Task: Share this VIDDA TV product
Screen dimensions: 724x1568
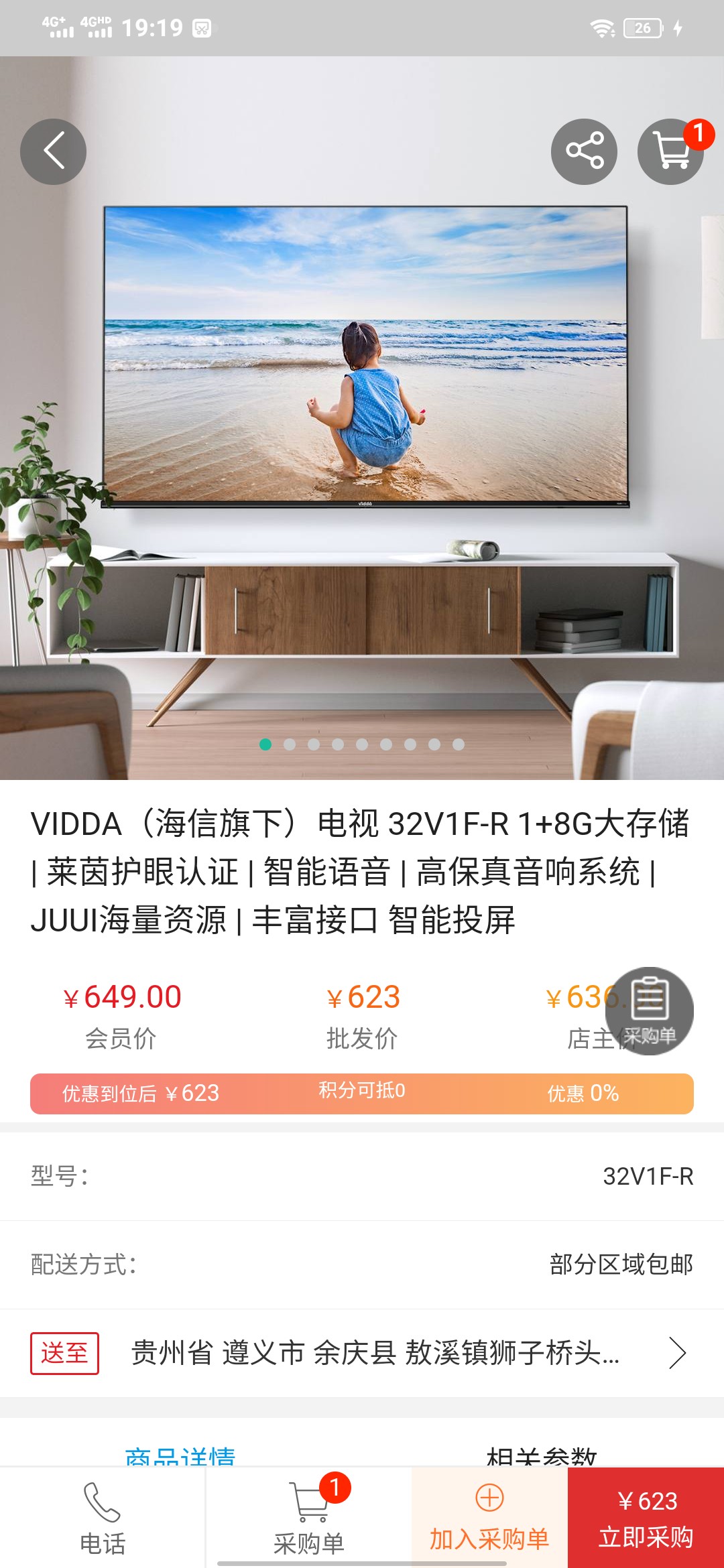Action: pos(584,151)
